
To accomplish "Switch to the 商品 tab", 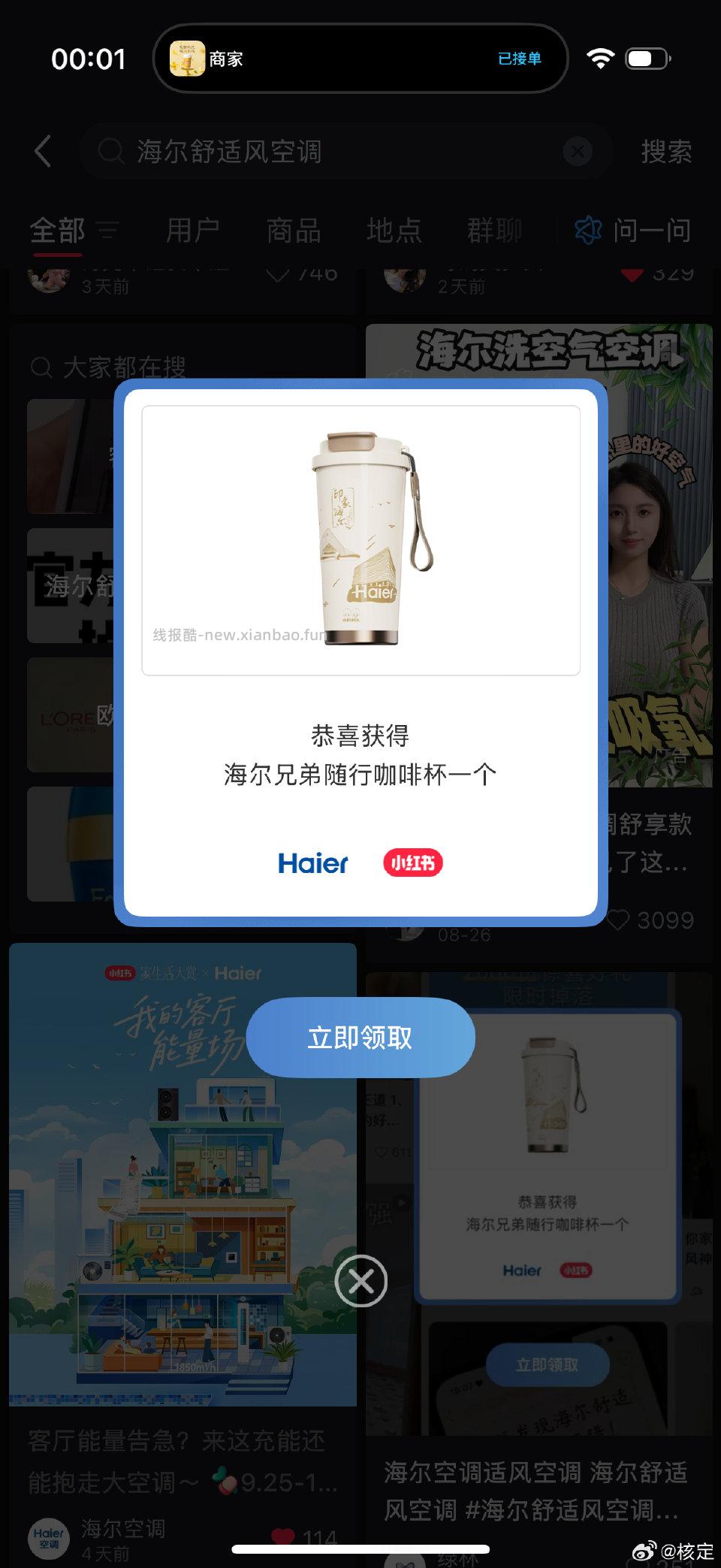I will pos(293,231).
